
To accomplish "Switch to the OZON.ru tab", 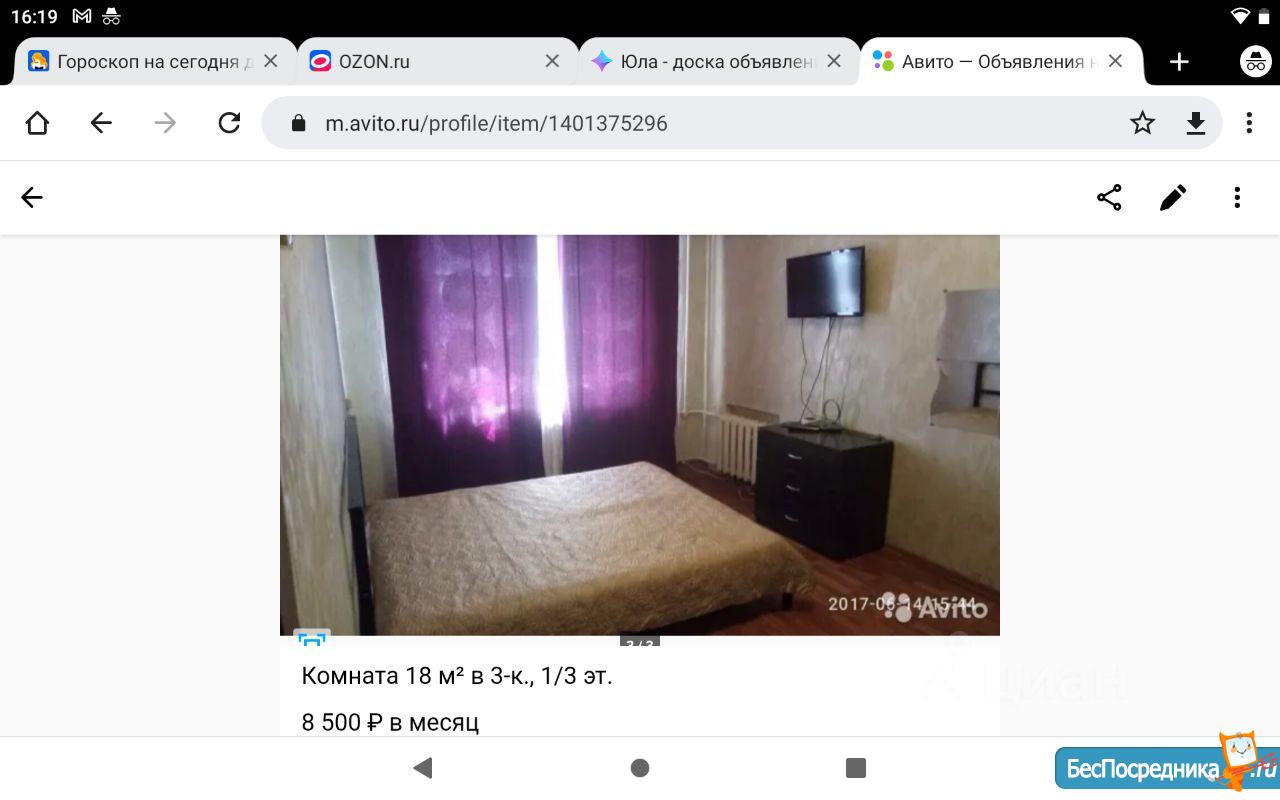I will pos(420,62).
